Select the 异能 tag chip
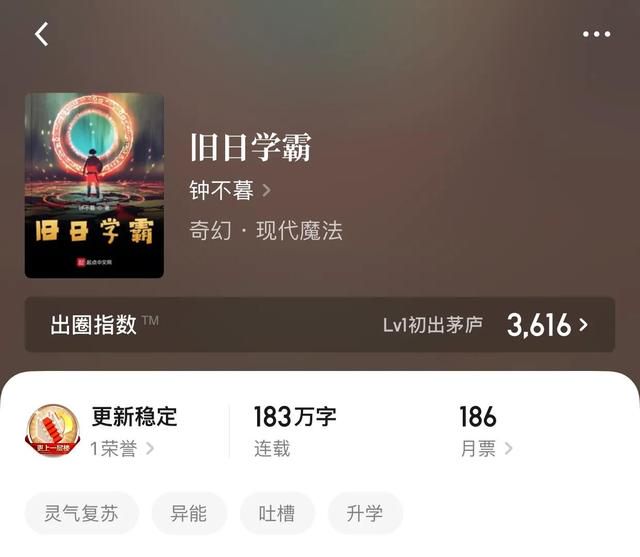640x557 pixels. (x=189, y=514)
